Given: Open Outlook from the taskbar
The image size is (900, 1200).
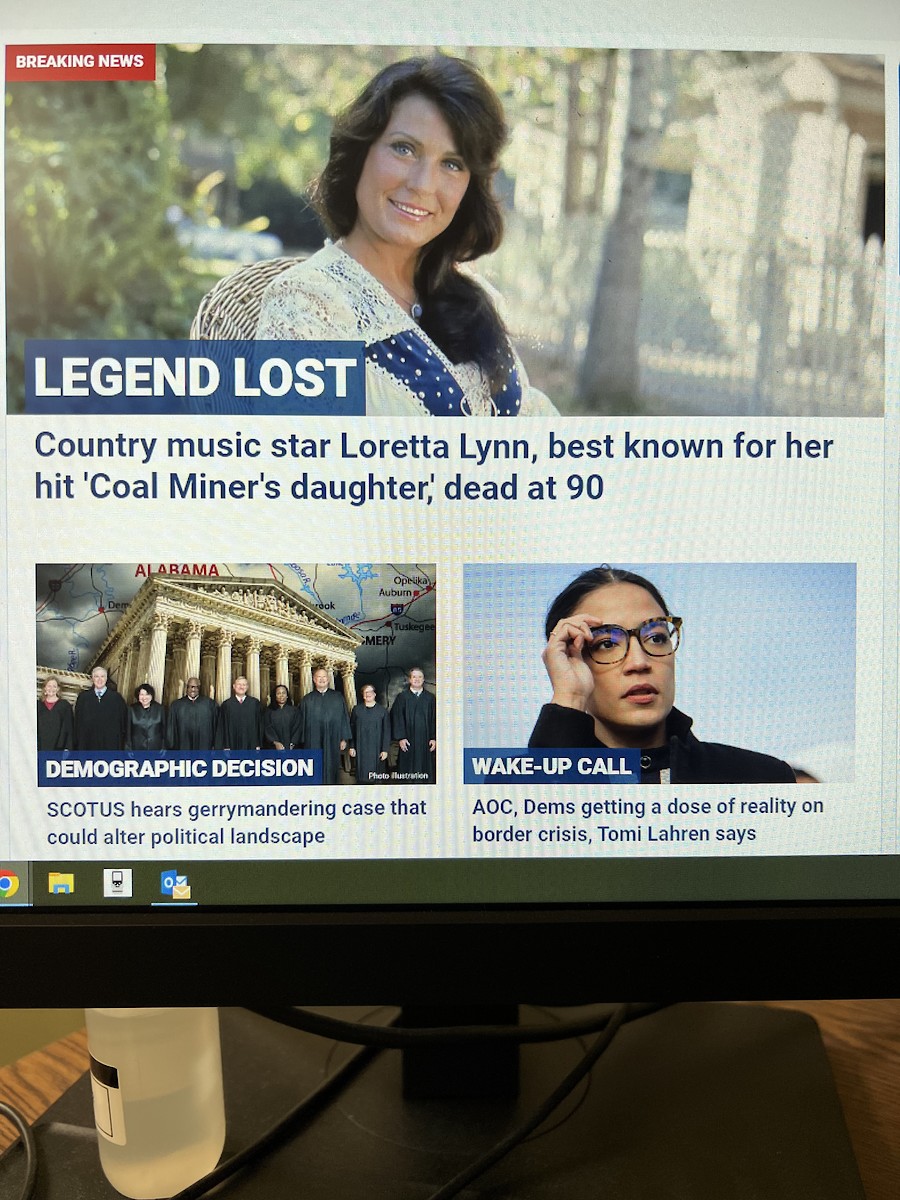Looking at the screenshot, I should coord(174,884).
